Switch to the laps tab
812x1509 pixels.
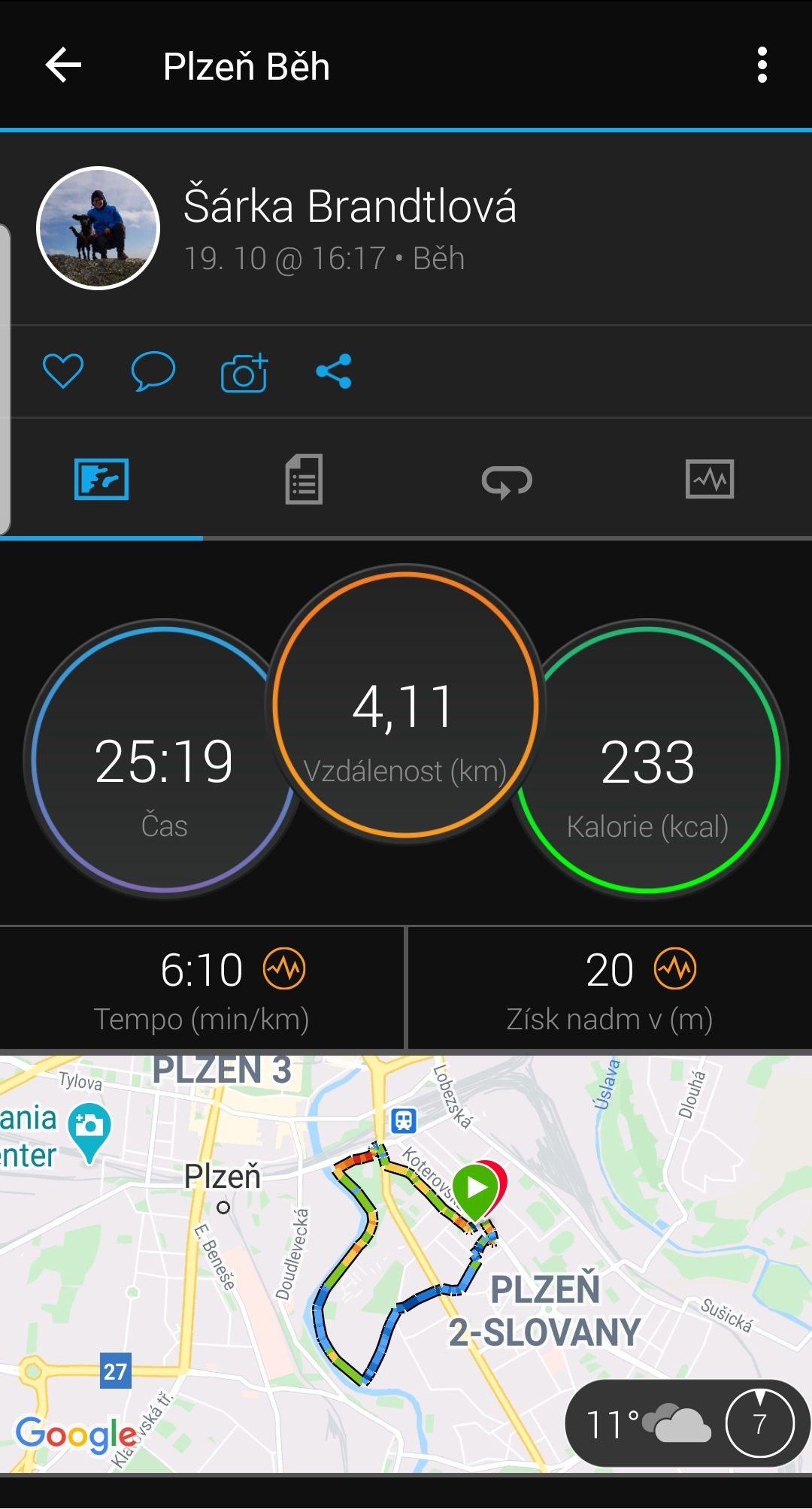(x=507, y=481)
